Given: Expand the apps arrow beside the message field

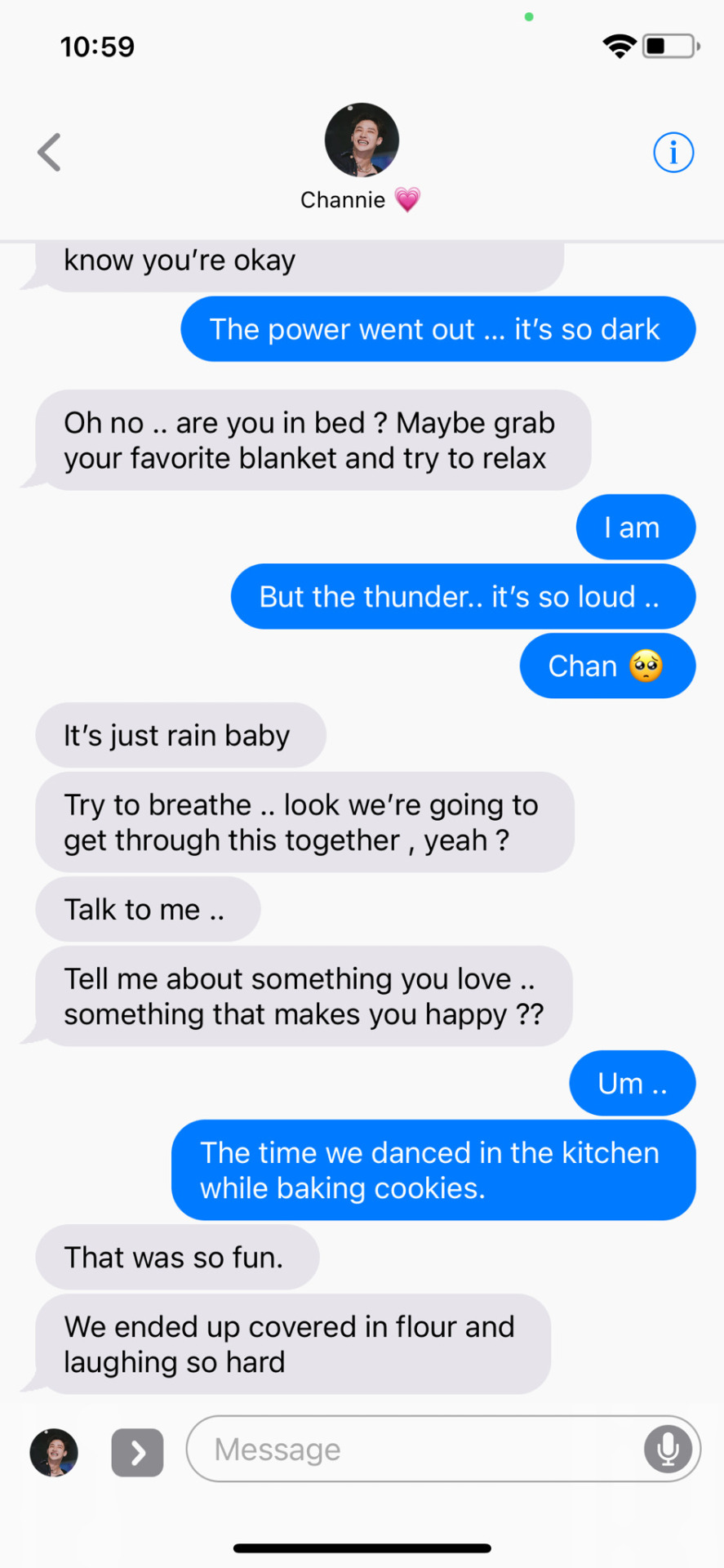Looking at the screenshot, I should coord(137,1453).
